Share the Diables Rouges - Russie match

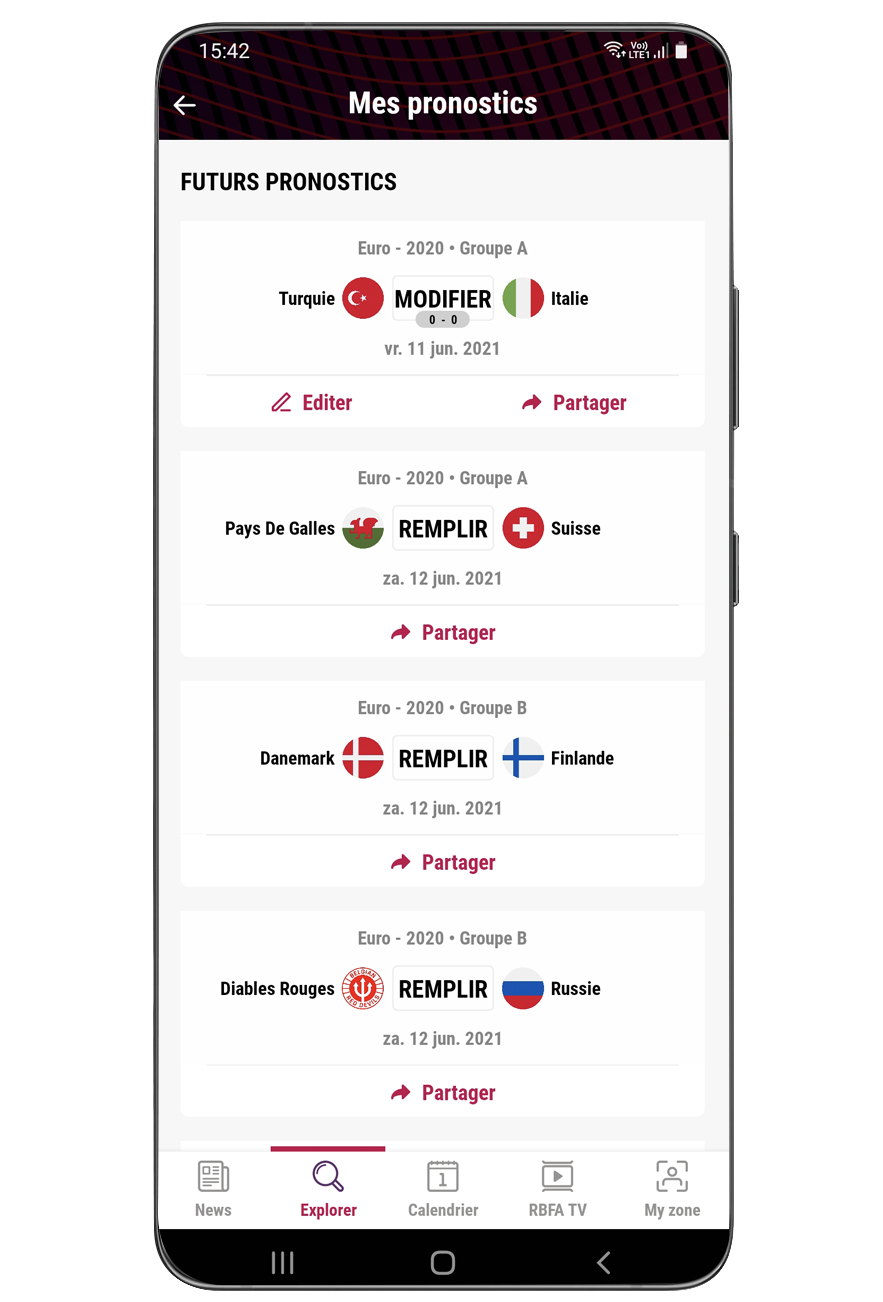pos(443,1093)
